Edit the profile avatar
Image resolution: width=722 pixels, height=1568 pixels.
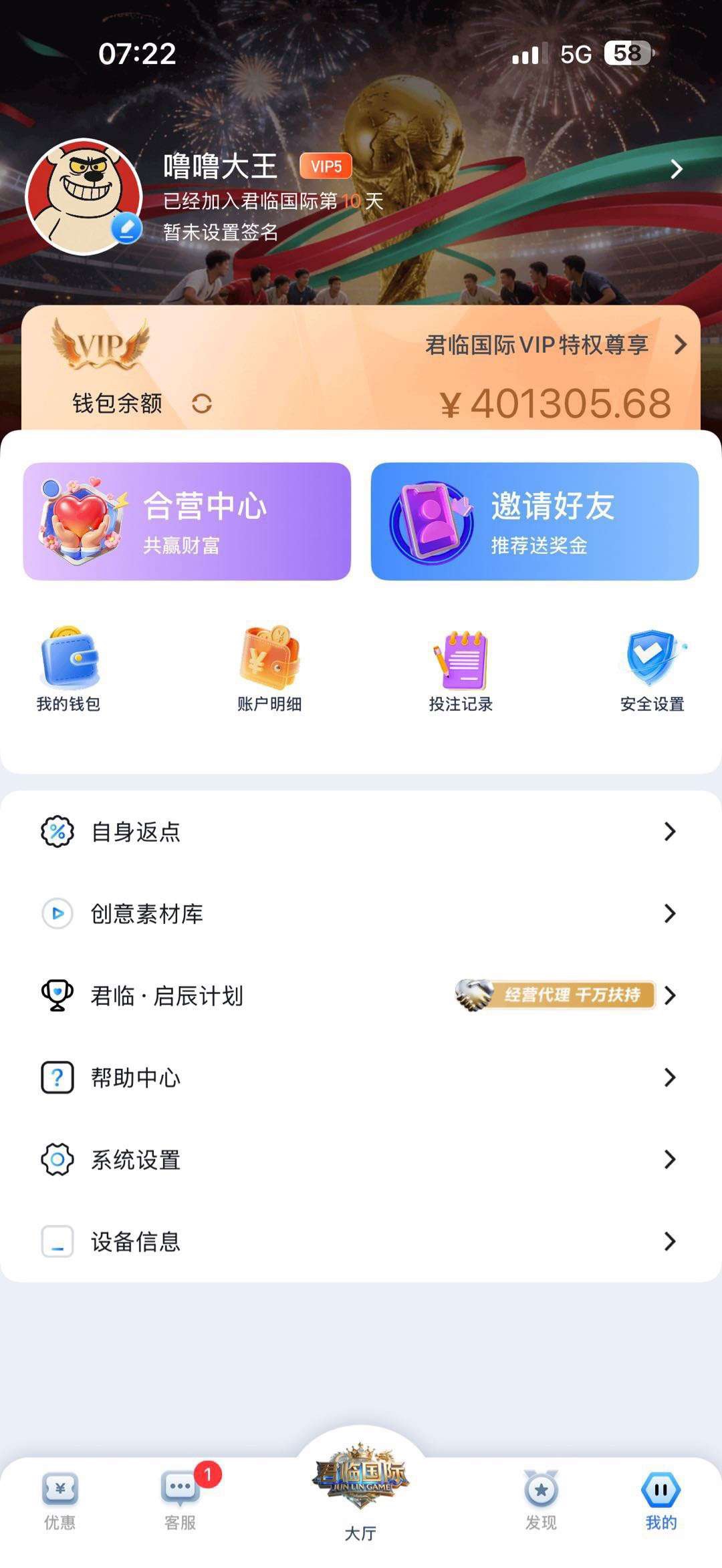[126, 229]
